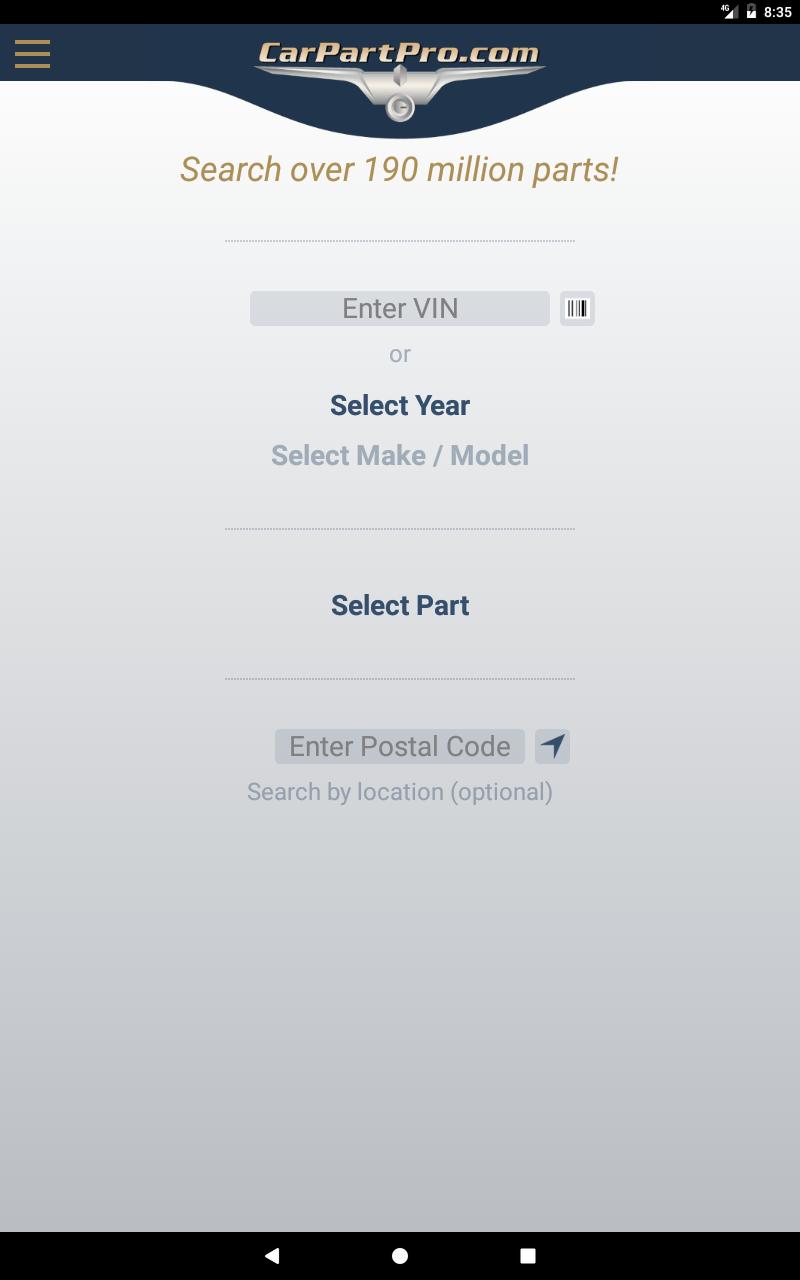Open the Select Year picker
This screenshot has height=1280, width=800.
pos(400,405)
